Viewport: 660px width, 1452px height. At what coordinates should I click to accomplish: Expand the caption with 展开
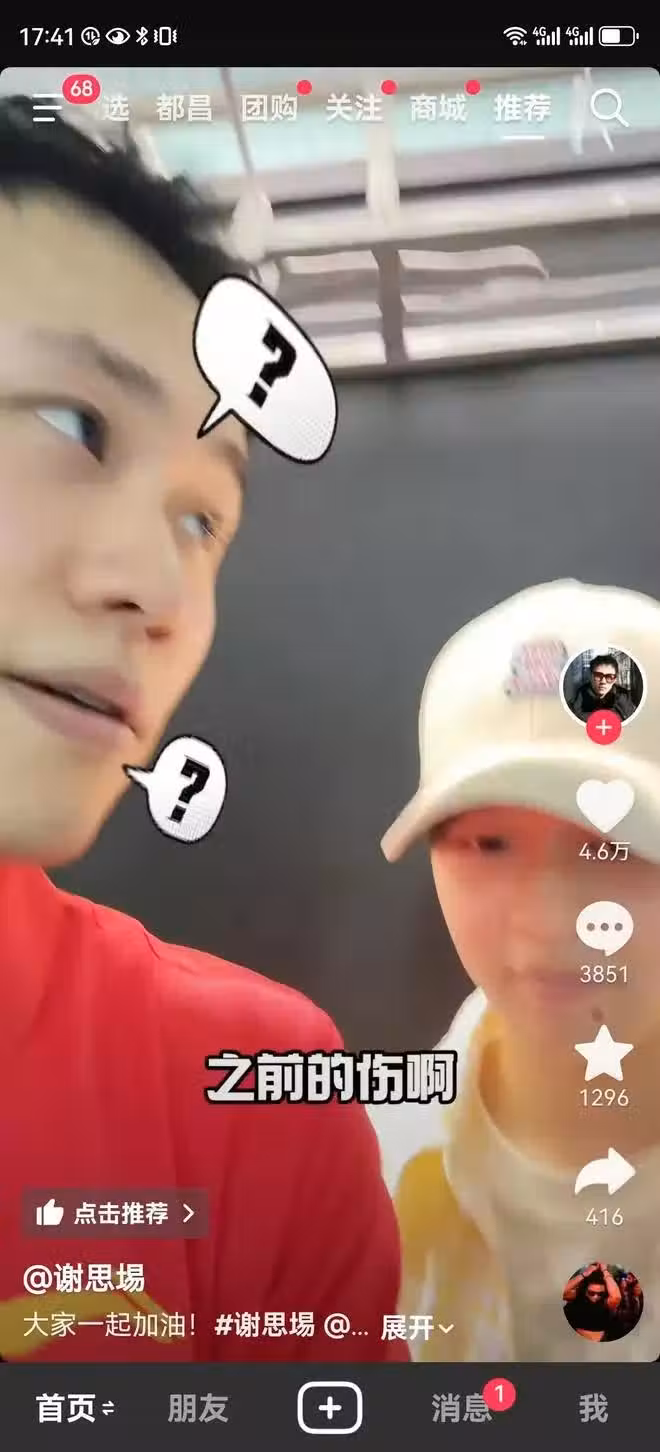(416, 1327)
